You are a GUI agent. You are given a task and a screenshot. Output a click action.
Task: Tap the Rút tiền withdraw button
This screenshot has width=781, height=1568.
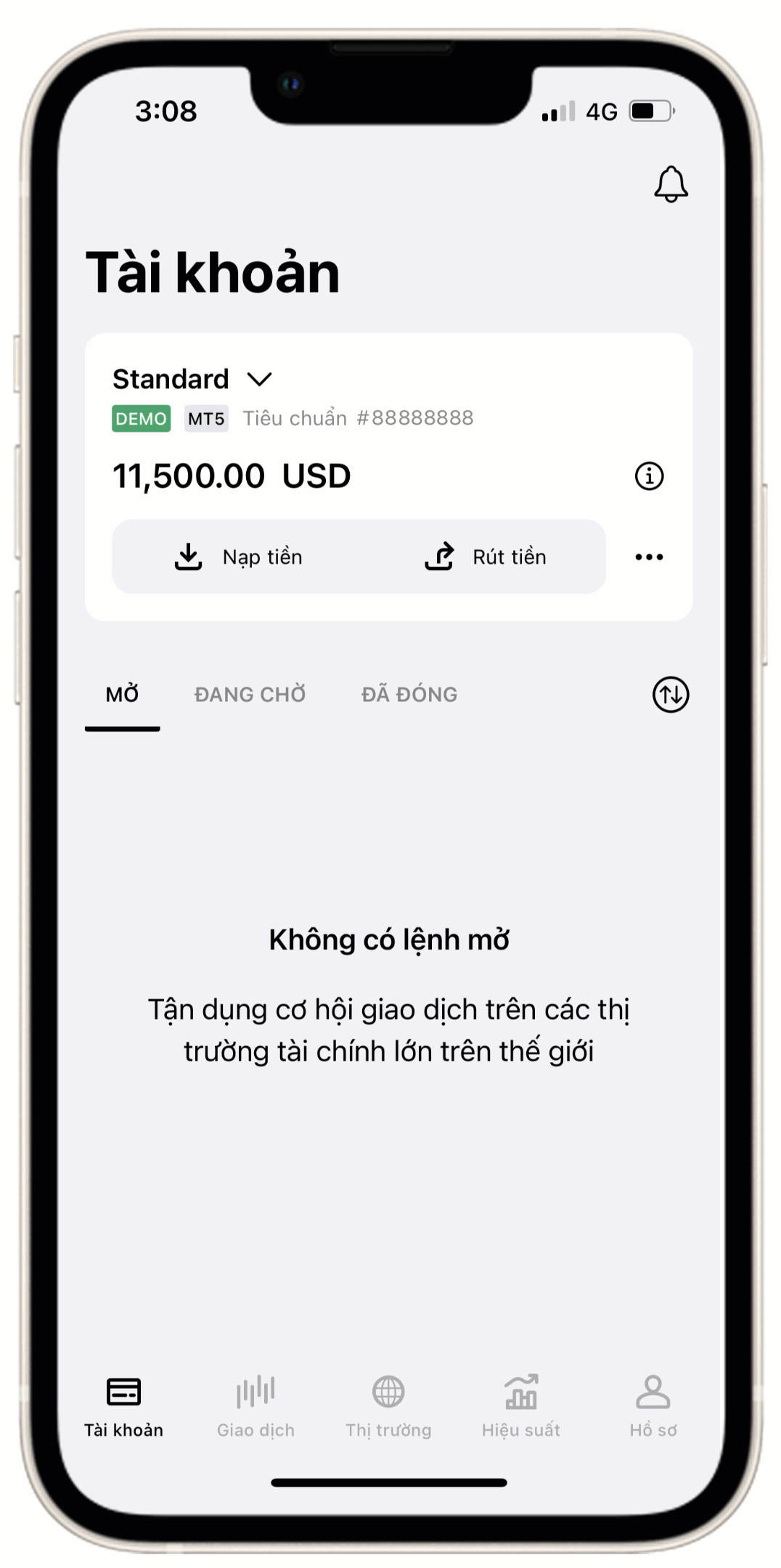[x=485, y=557]
